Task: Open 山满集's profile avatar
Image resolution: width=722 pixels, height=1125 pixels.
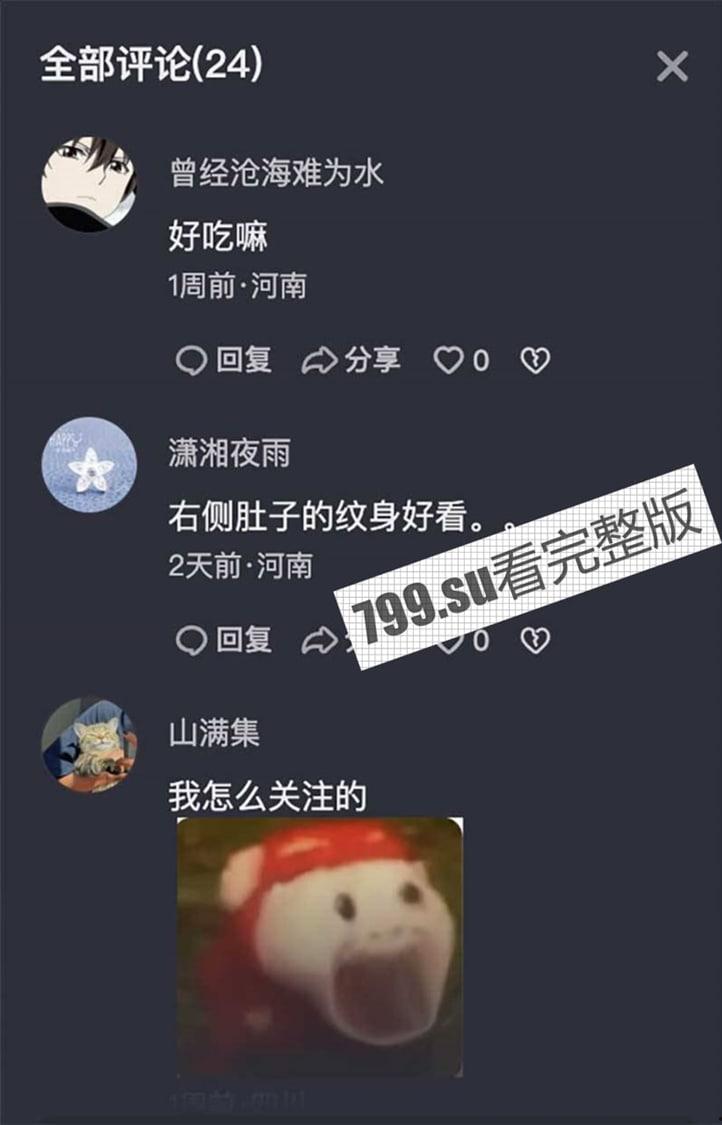Action: (x=89, y=743)
